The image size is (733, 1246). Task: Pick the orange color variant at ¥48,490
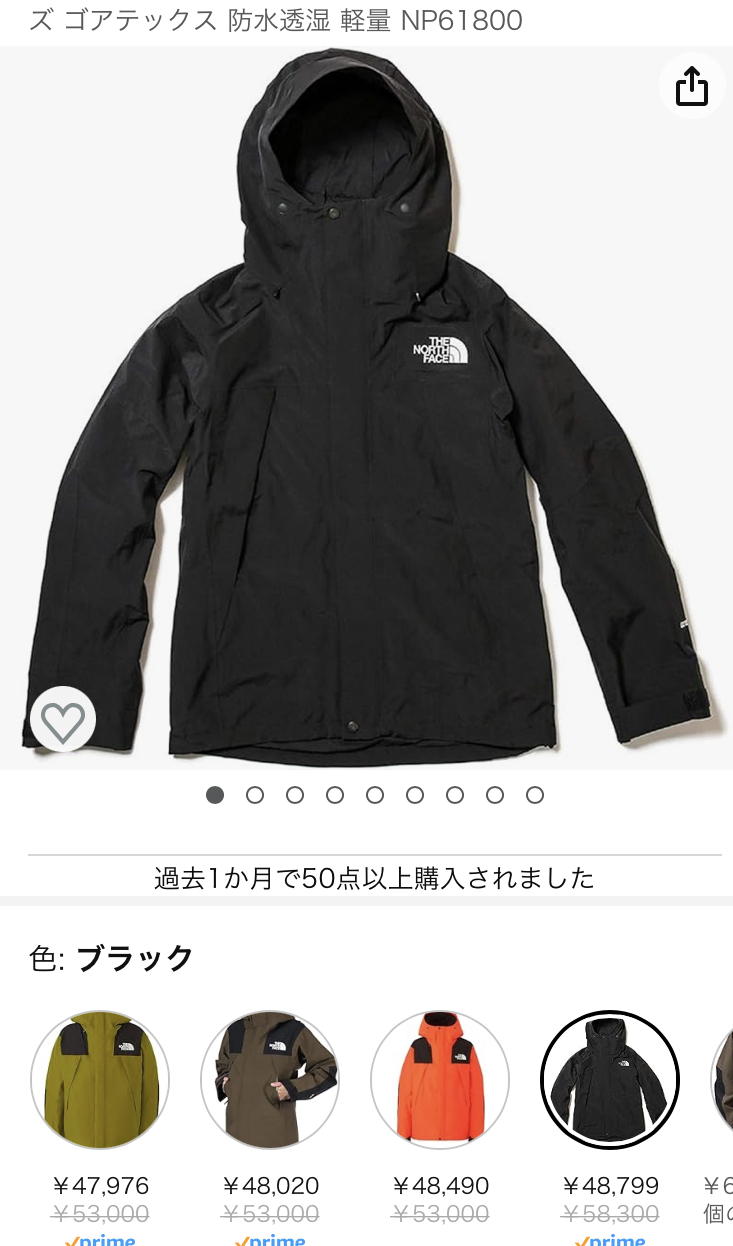pos(440,1080)
